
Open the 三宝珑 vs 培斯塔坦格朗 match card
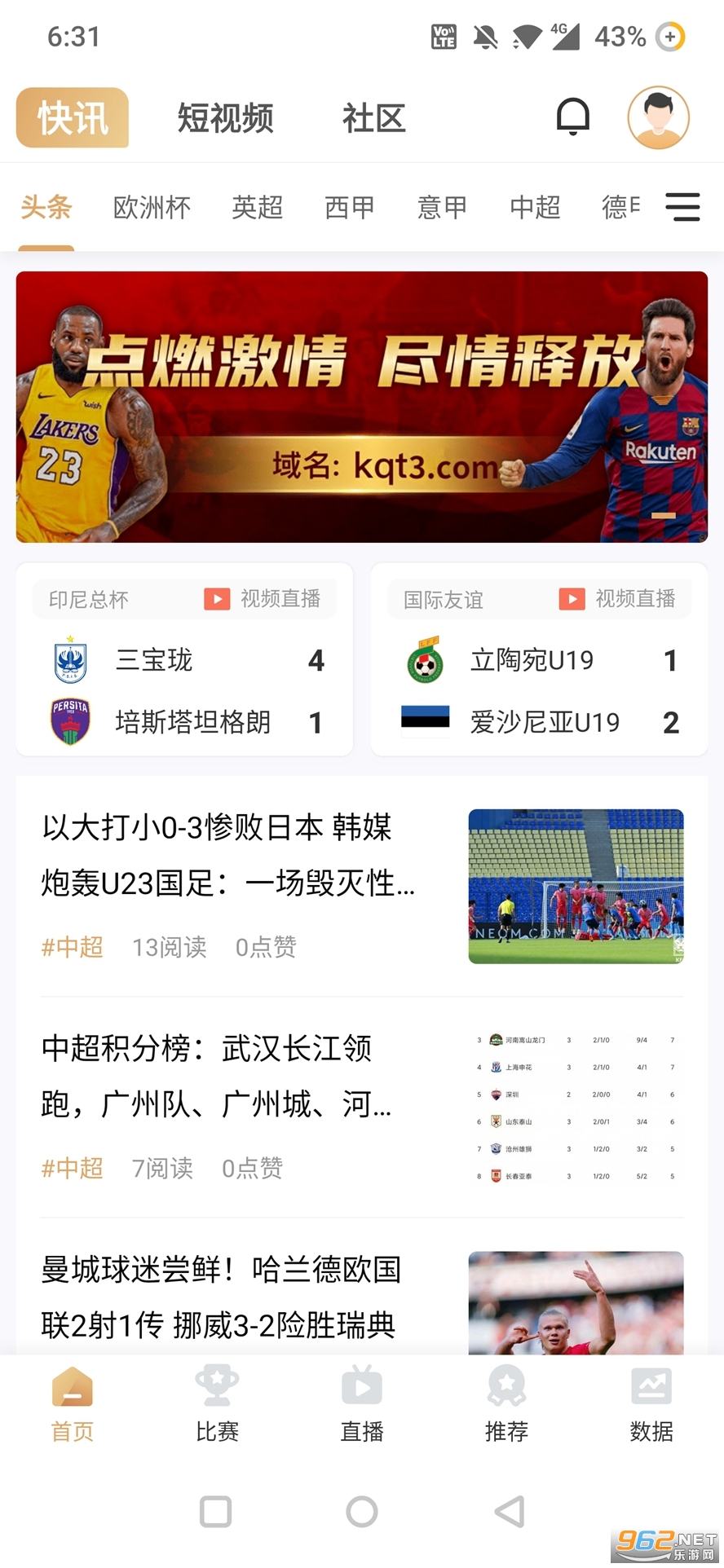184,659
